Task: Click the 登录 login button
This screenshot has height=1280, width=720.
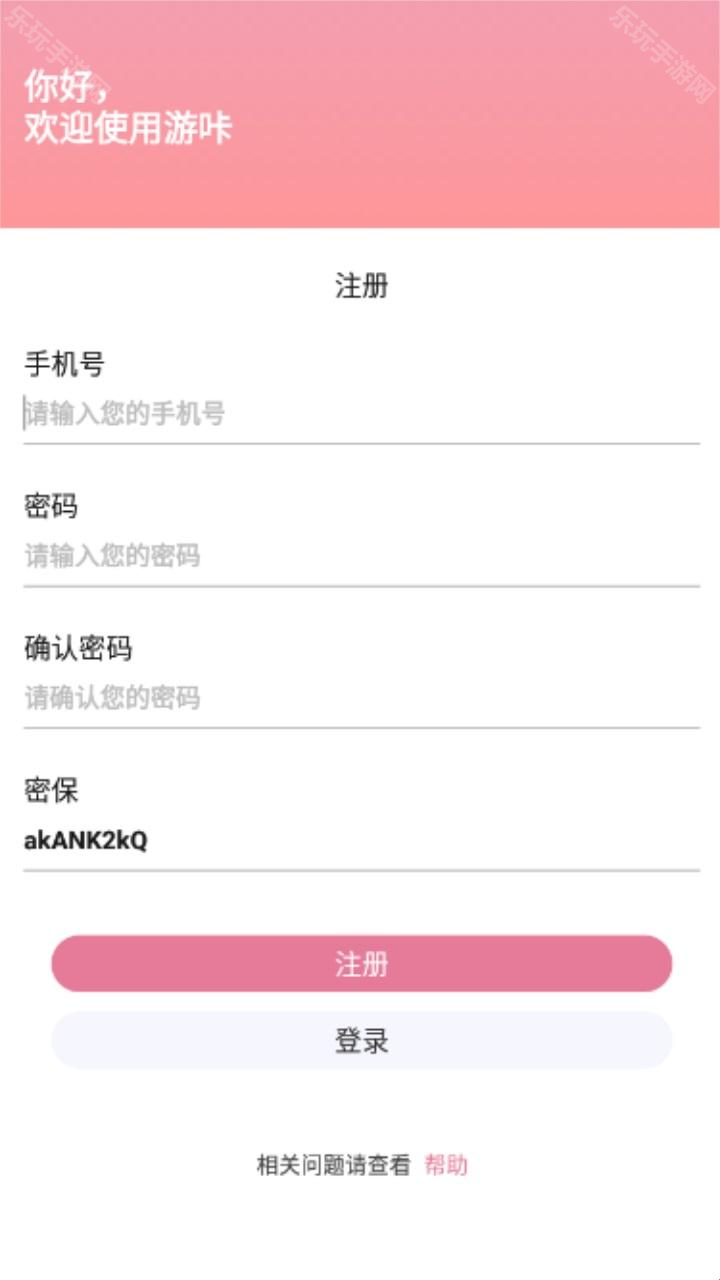Action: [360, 1040]
